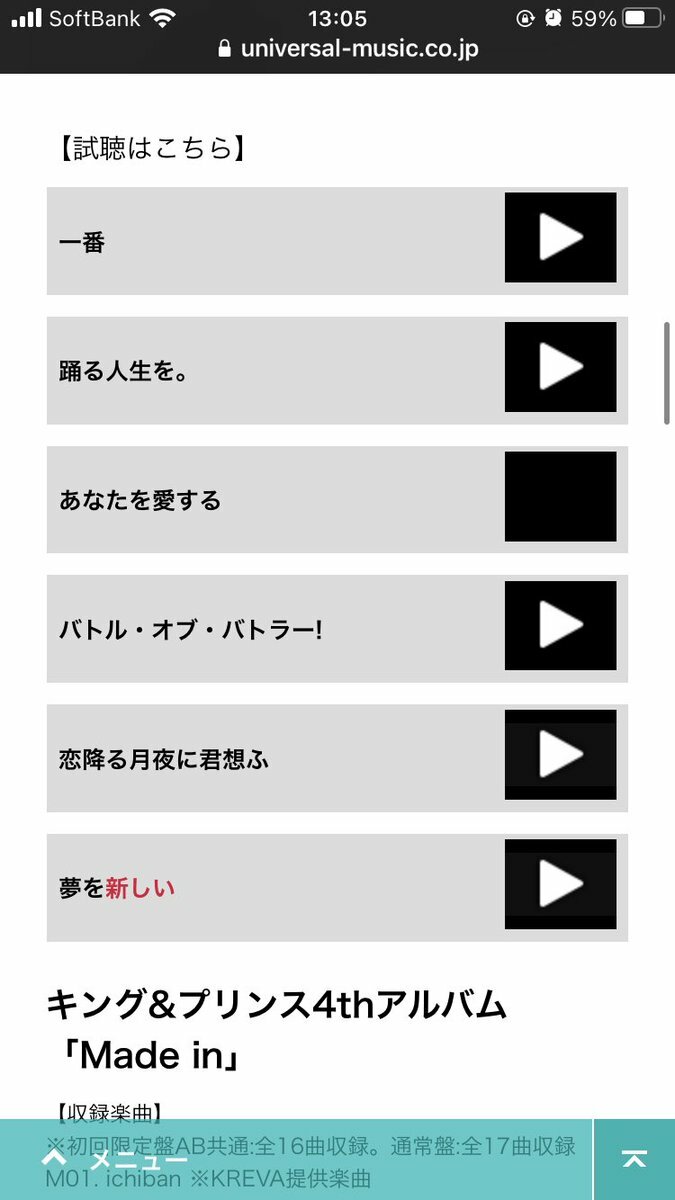Play the preview of 踊る人生を。
The width and height of the screenshot is (675, 1200).
[560, 367]
